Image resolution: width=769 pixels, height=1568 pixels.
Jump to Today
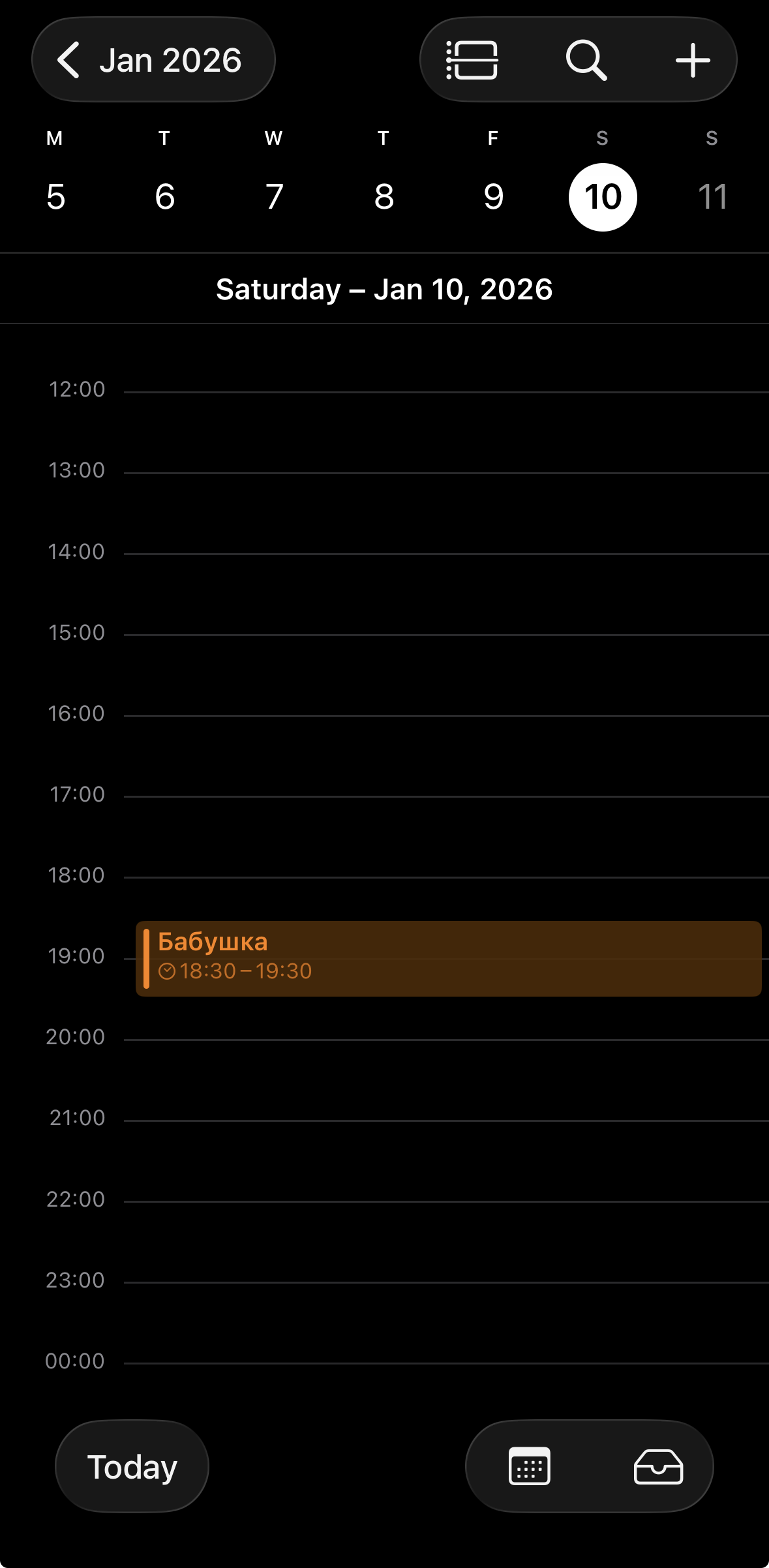coord(132,1466)
